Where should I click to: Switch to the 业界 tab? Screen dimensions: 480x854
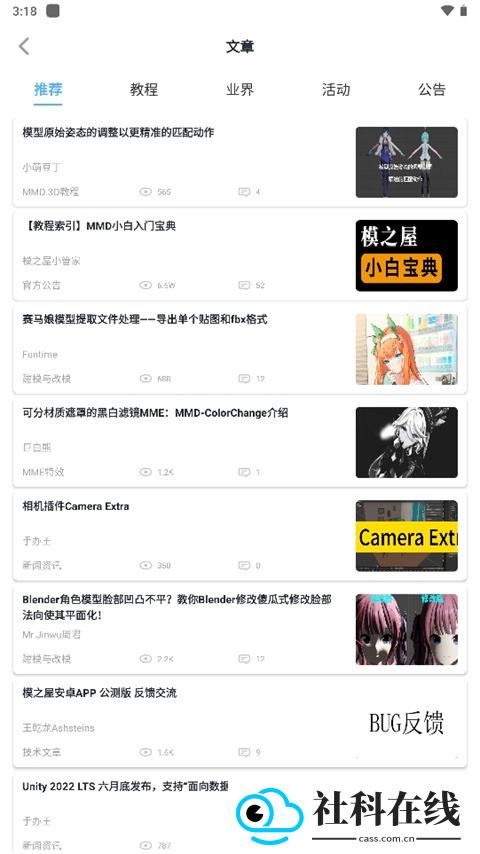240,89
